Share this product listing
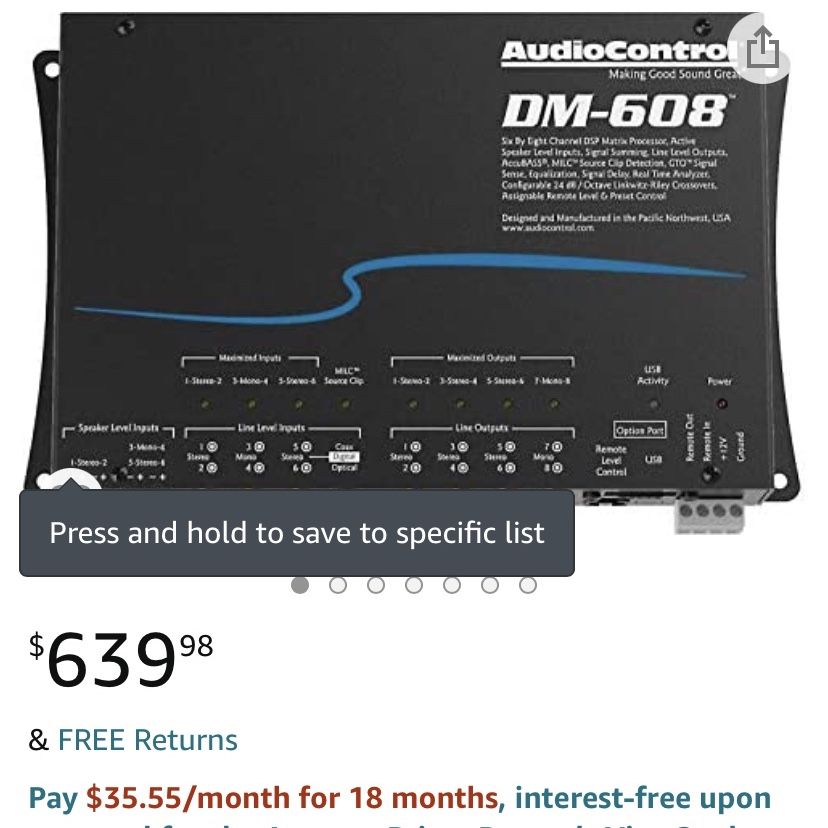This screenshot has height=828, width=828. 759,49
